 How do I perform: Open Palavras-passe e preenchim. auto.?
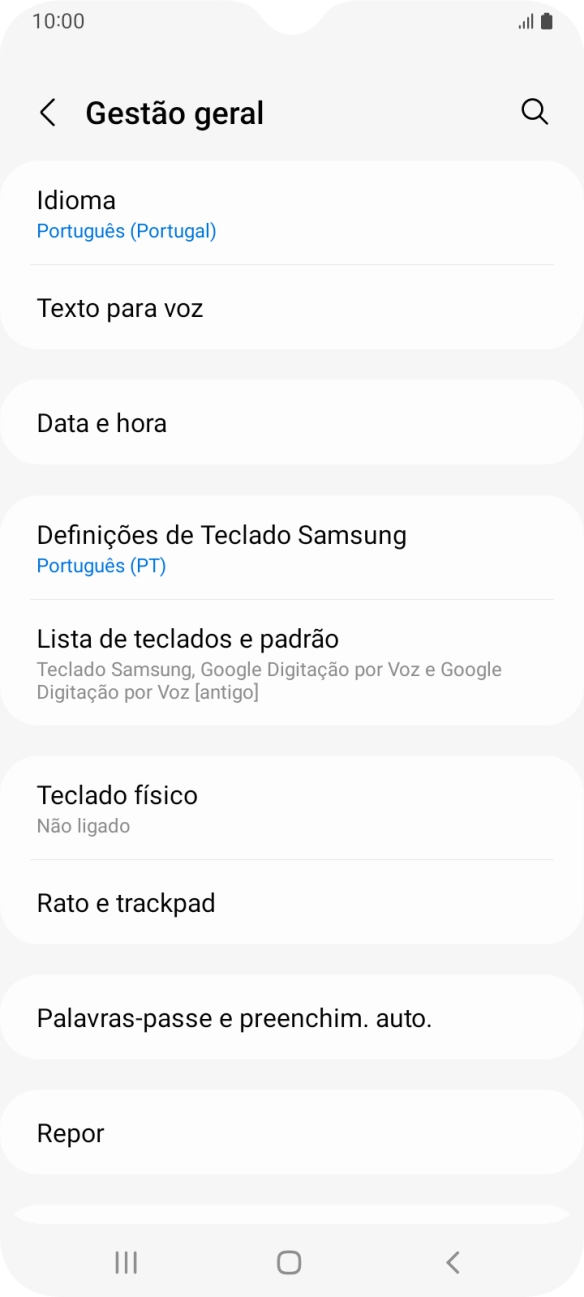point(292,1018)
